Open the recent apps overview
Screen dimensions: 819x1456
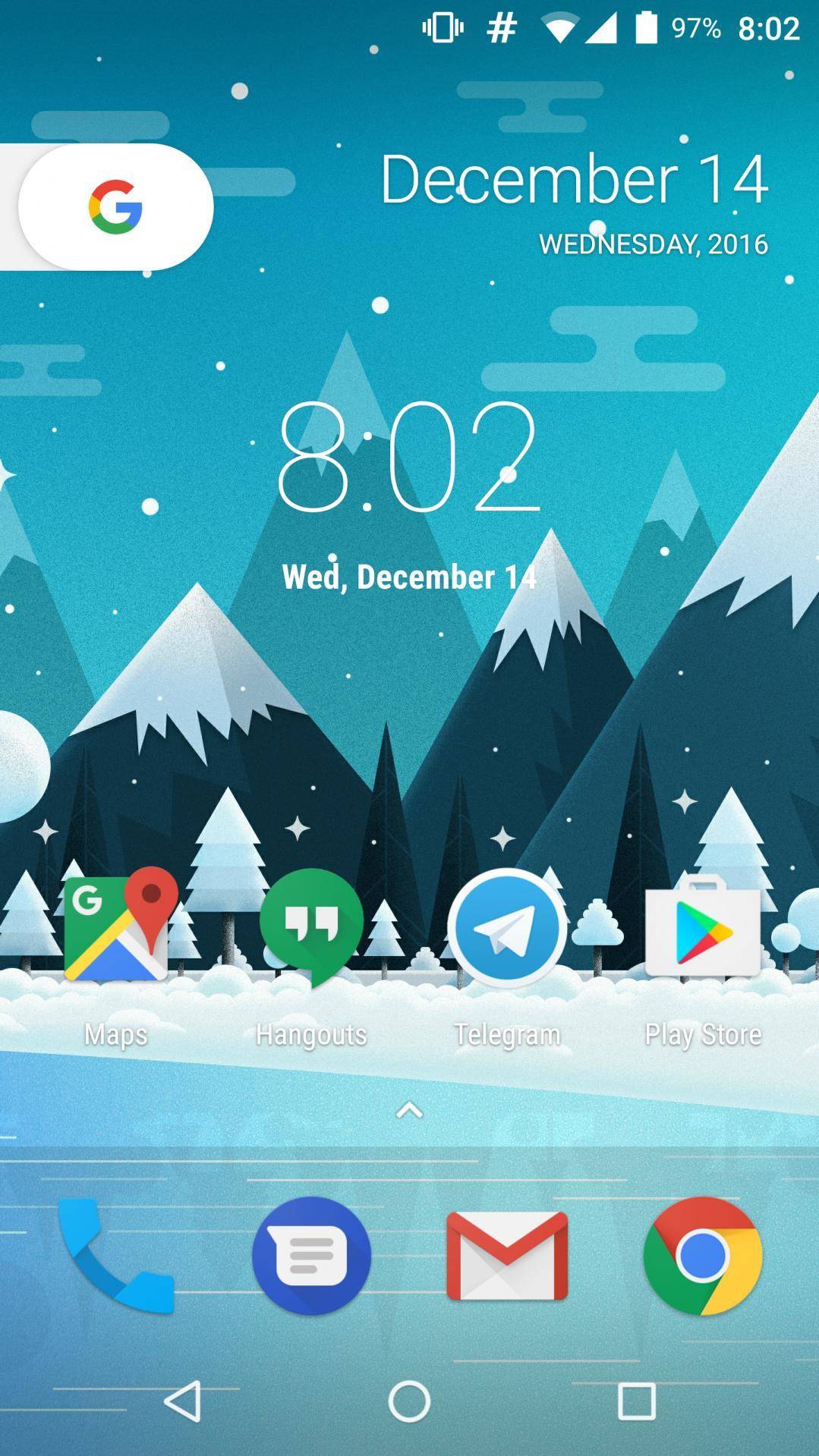(x=636, y=1401)
